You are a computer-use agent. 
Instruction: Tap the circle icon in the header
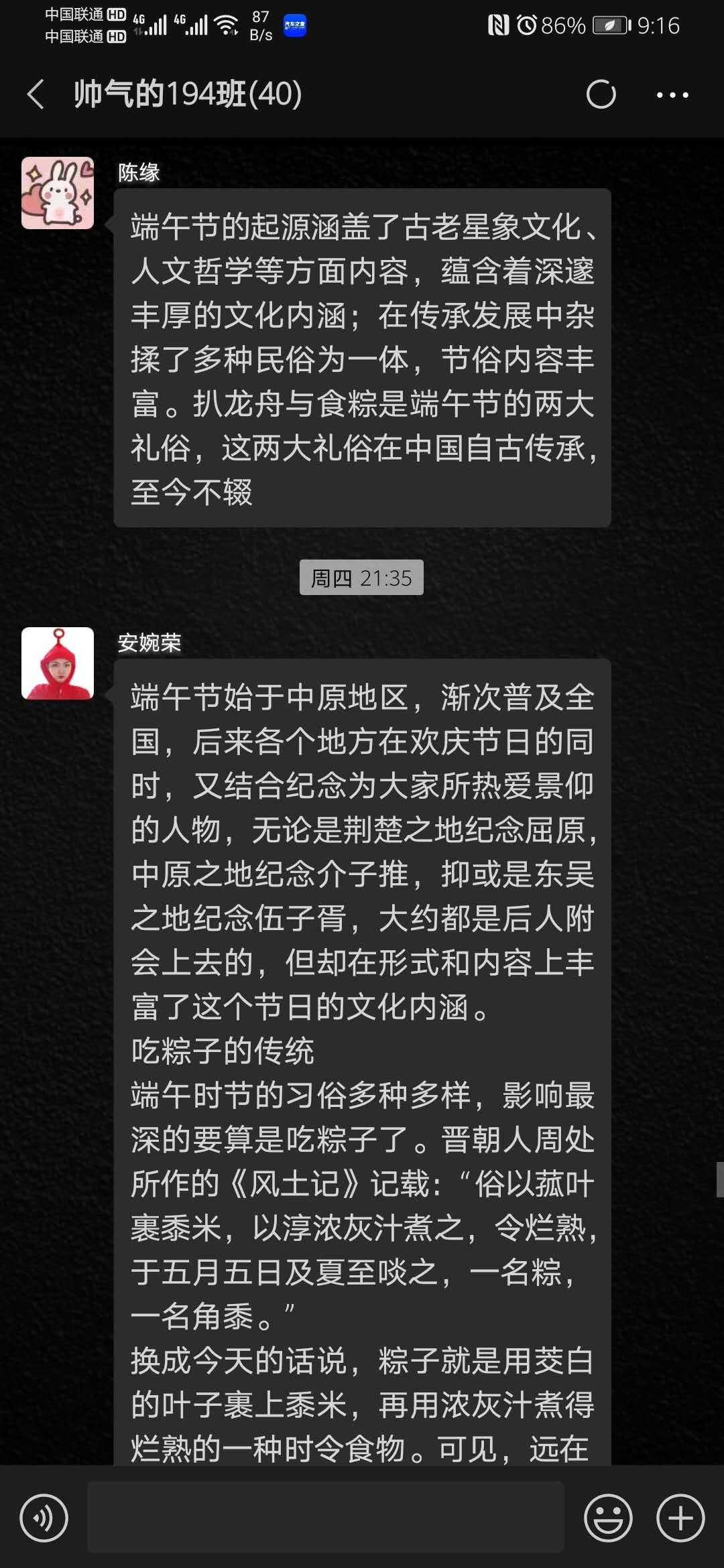[601, 94]
